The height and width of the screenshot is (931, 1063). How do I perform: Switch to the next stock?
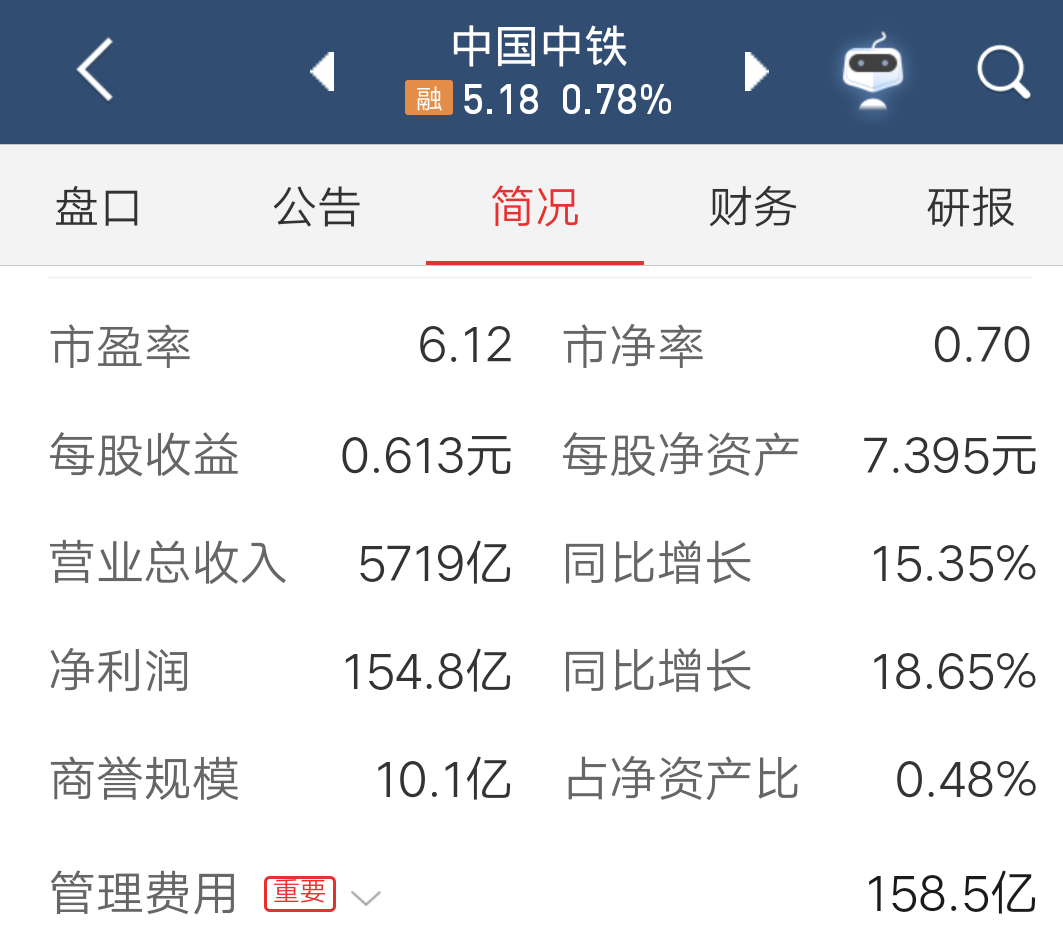coord(757,72)
